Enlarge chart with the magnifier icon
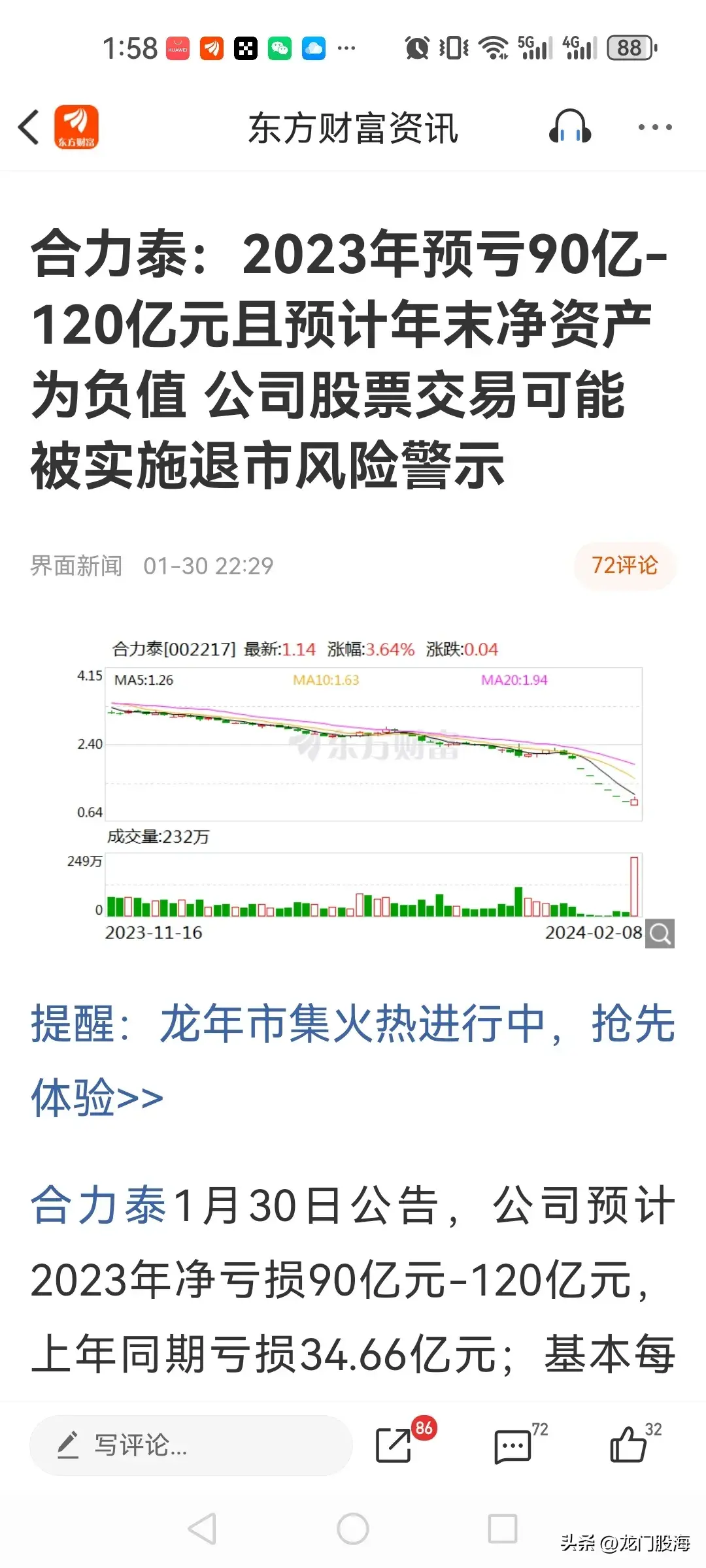Viewport: 706px width, 1568px height. [x=660, y=934]
